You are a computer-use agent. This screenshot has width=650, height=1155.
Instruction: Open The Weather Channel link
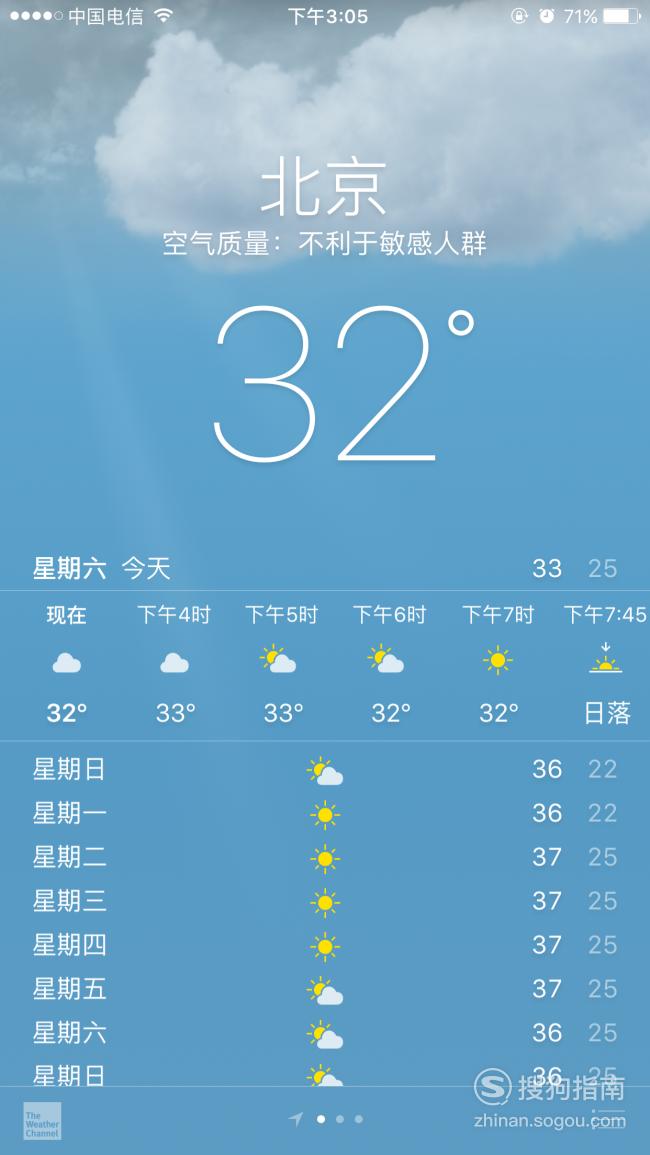(x=42, y=1120)
